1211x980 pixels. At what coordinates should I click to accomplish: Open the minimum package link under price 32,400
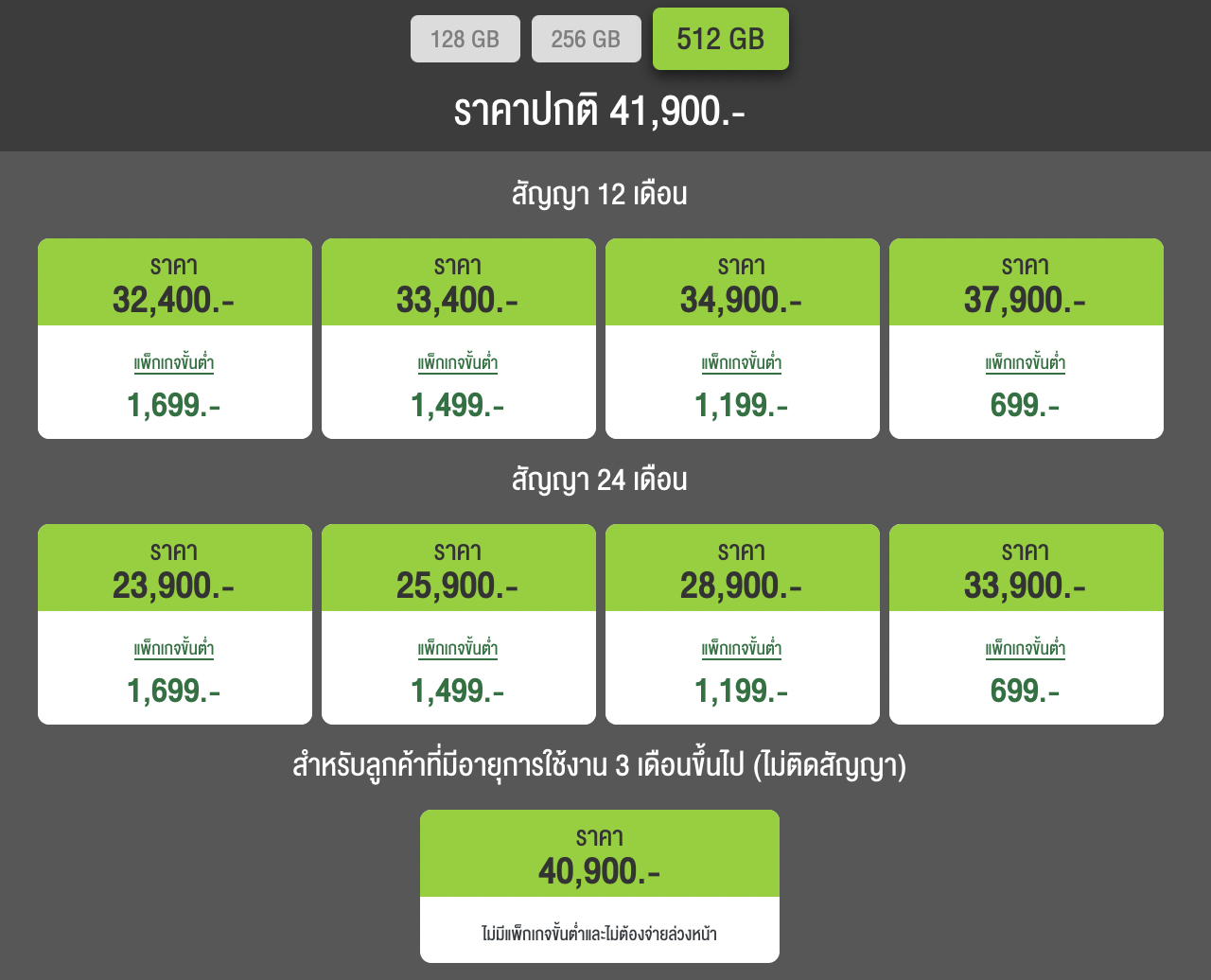174,363
